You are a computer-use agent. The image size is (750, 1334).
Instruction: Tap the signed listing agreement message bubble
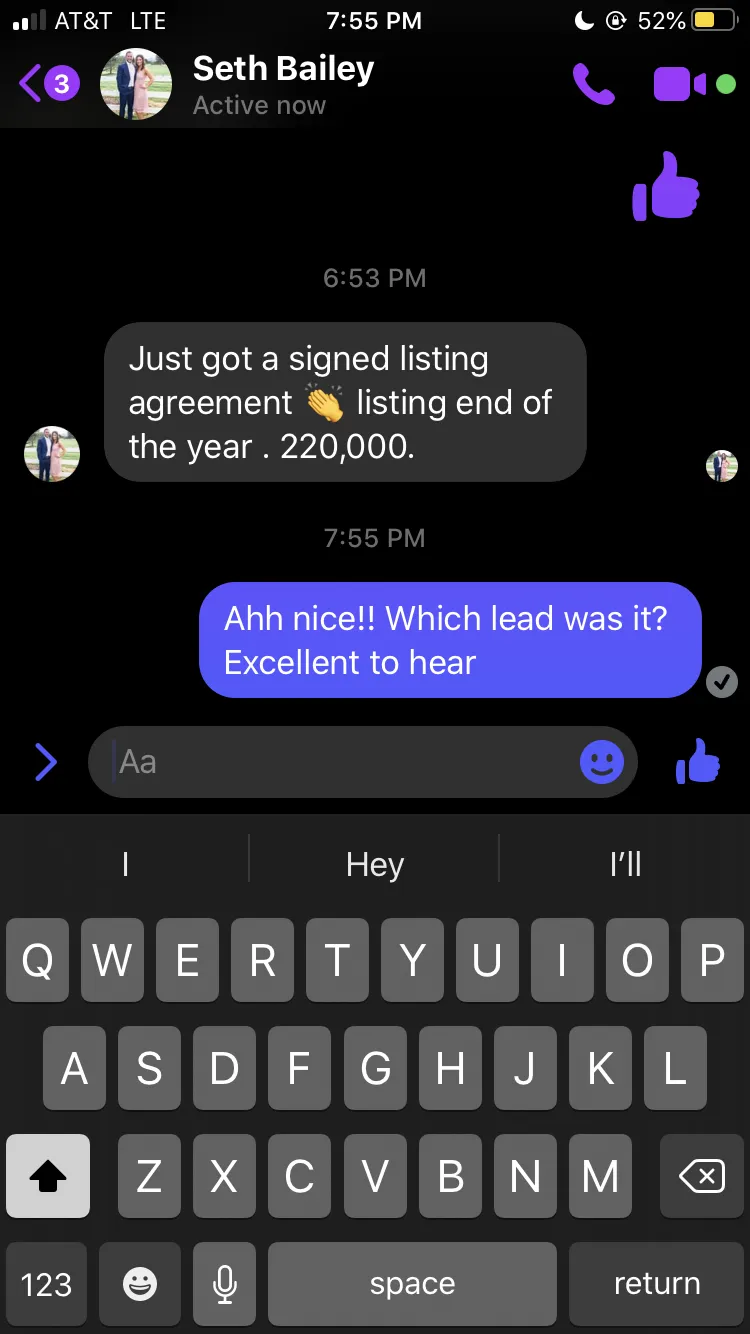pyautogui.click(x=344, y=402)
